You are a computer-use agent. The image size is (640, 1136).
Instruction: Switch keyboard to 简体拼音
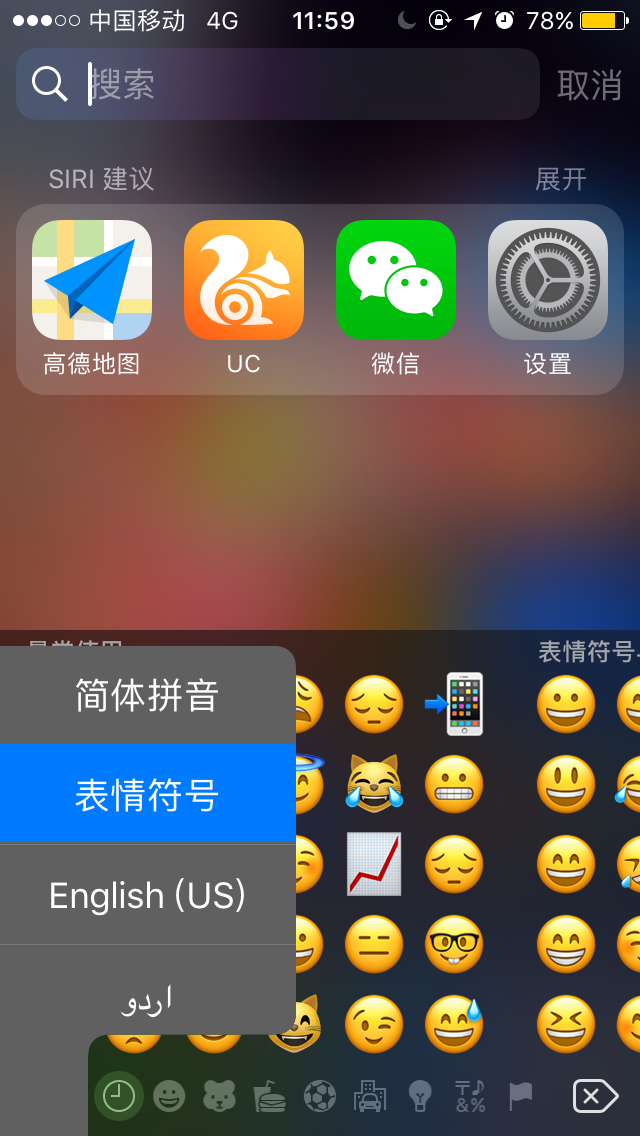pos(147,695)
